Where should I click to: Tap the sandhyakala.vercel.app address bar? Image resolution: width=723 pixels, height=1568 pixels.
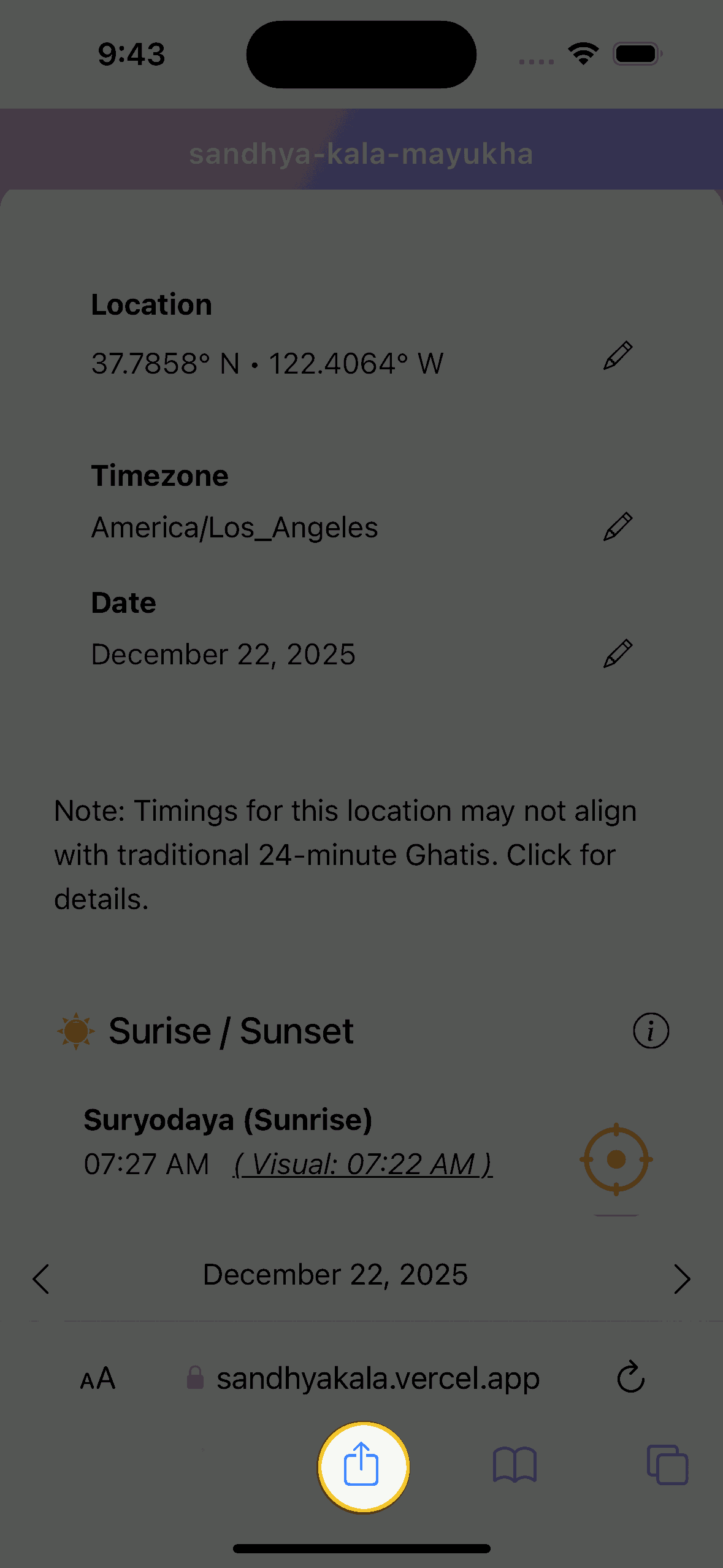[377, 1379]
